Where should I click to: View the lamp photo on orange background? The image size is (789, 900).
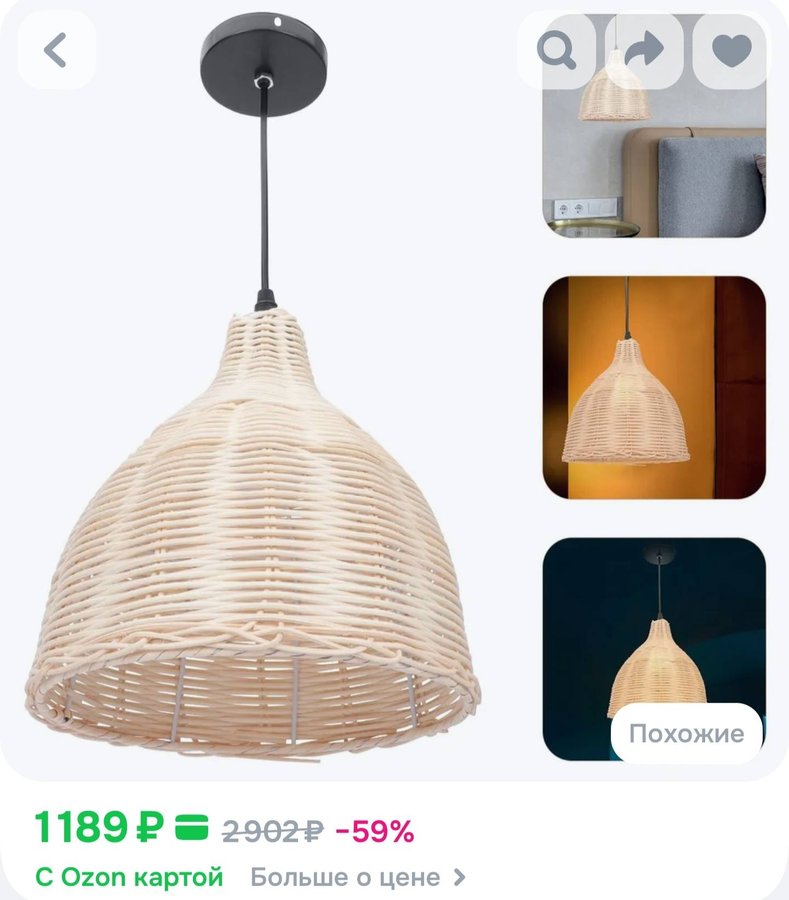[654, 387]
